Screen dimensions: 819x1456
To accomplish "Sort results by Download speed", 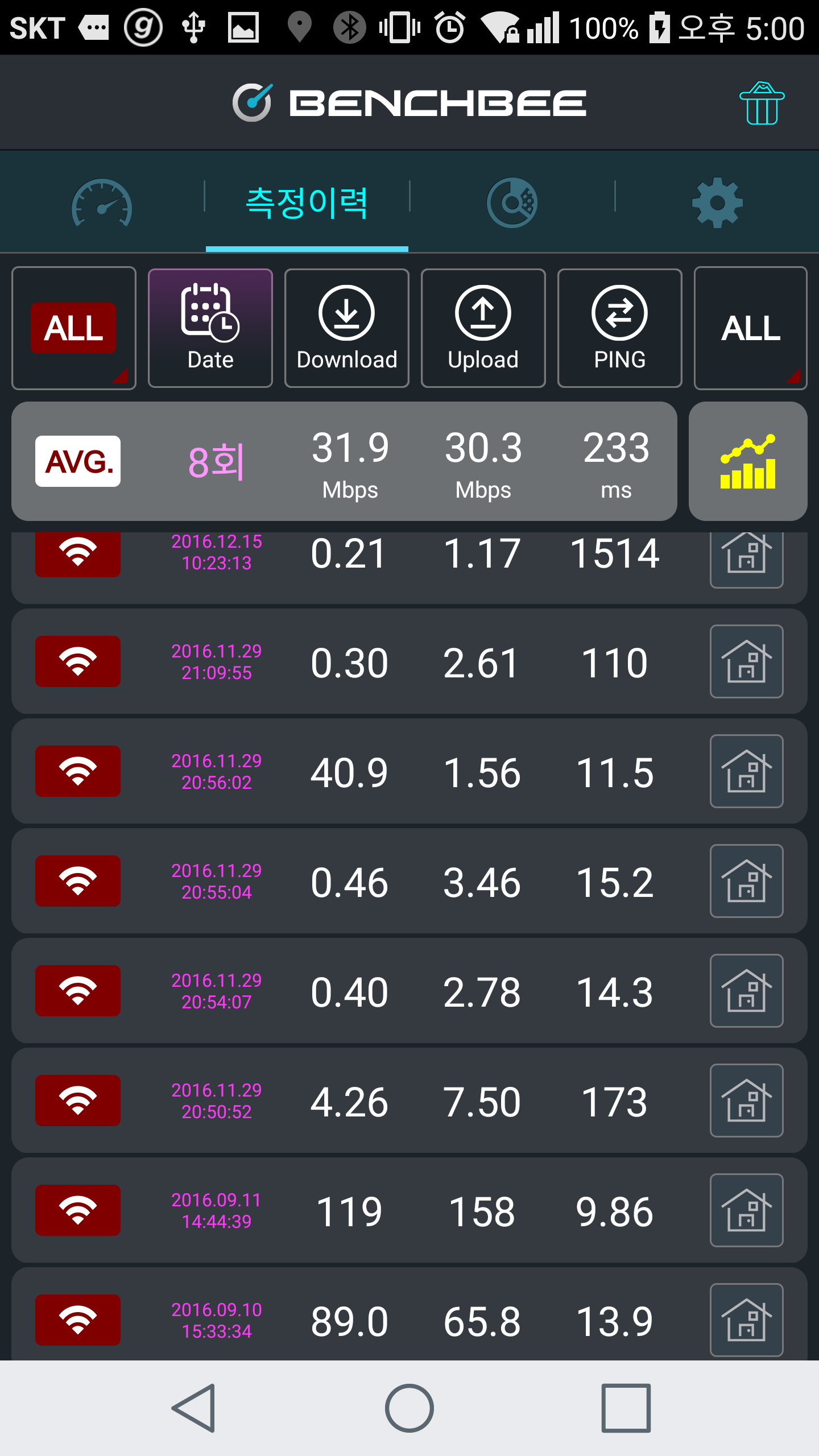I will [347, 328].
